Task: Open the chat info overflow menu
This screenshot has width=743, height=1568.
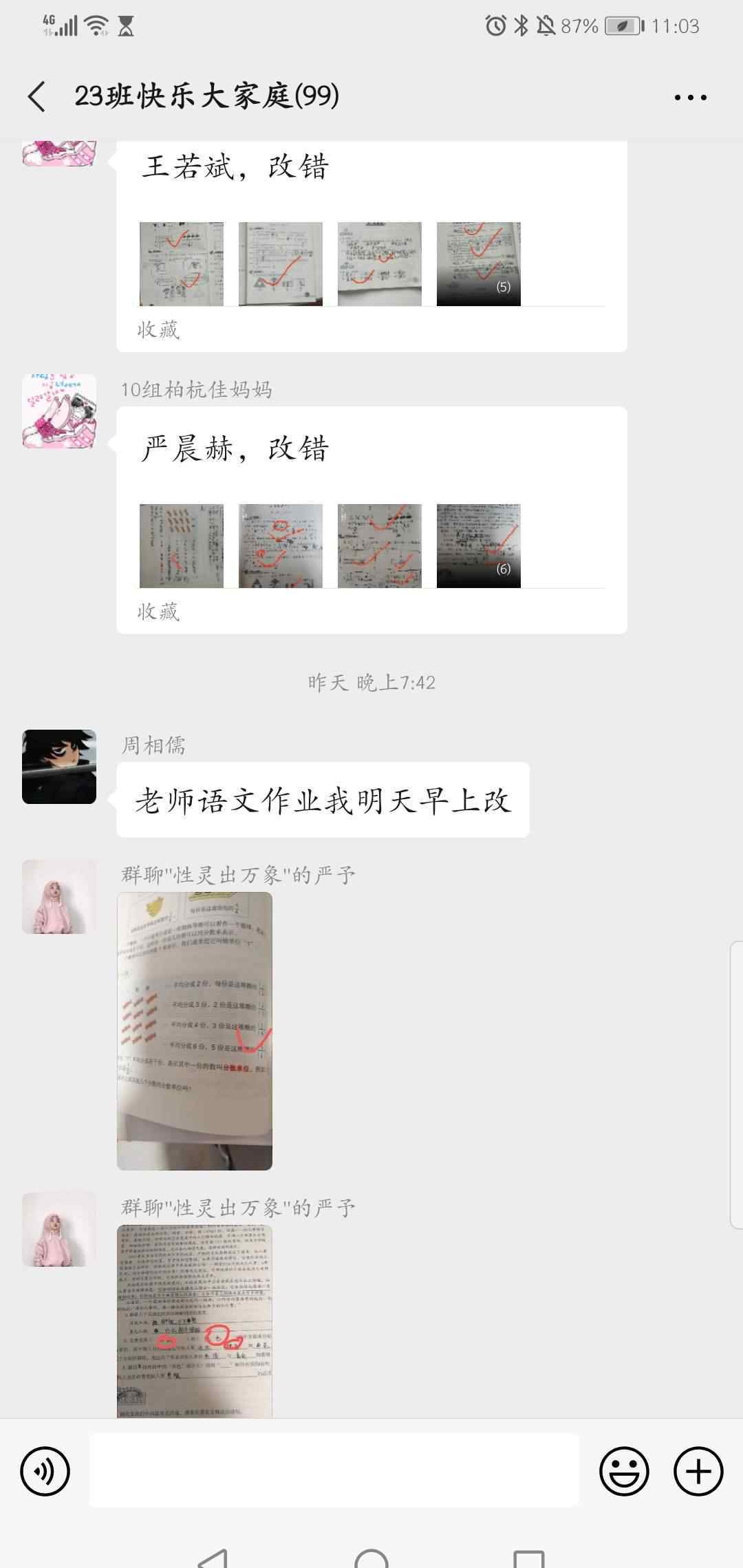Action: (x=690, y=98)
